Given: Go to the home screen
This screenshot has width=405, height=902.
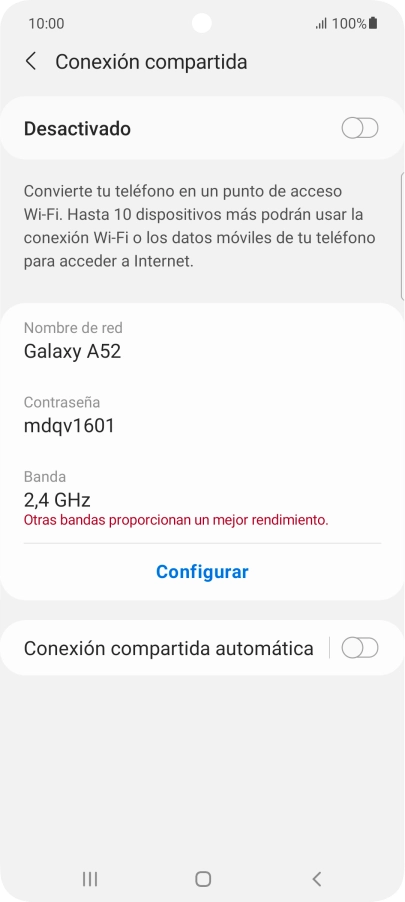Looking at the screenshot, I should click(202, 878).
